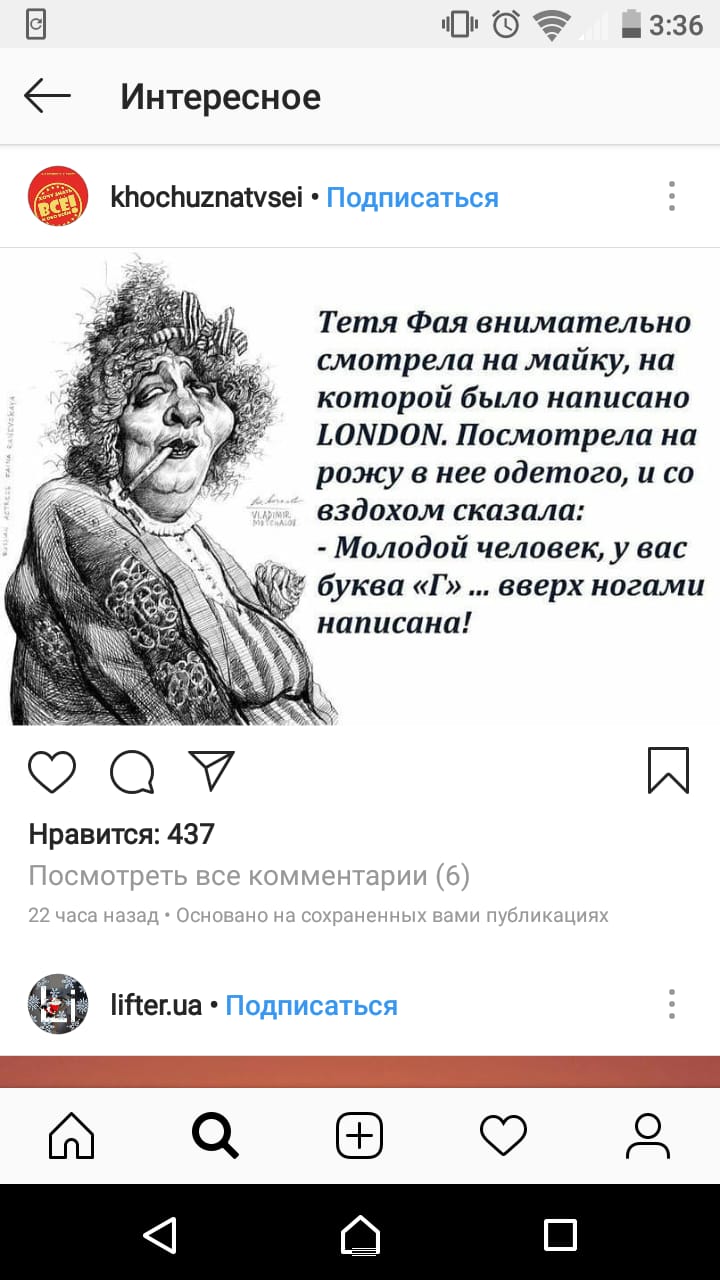Comment on the khochuznatvsei post
This screenshot has height=1280, width=720.
point(132,771)
